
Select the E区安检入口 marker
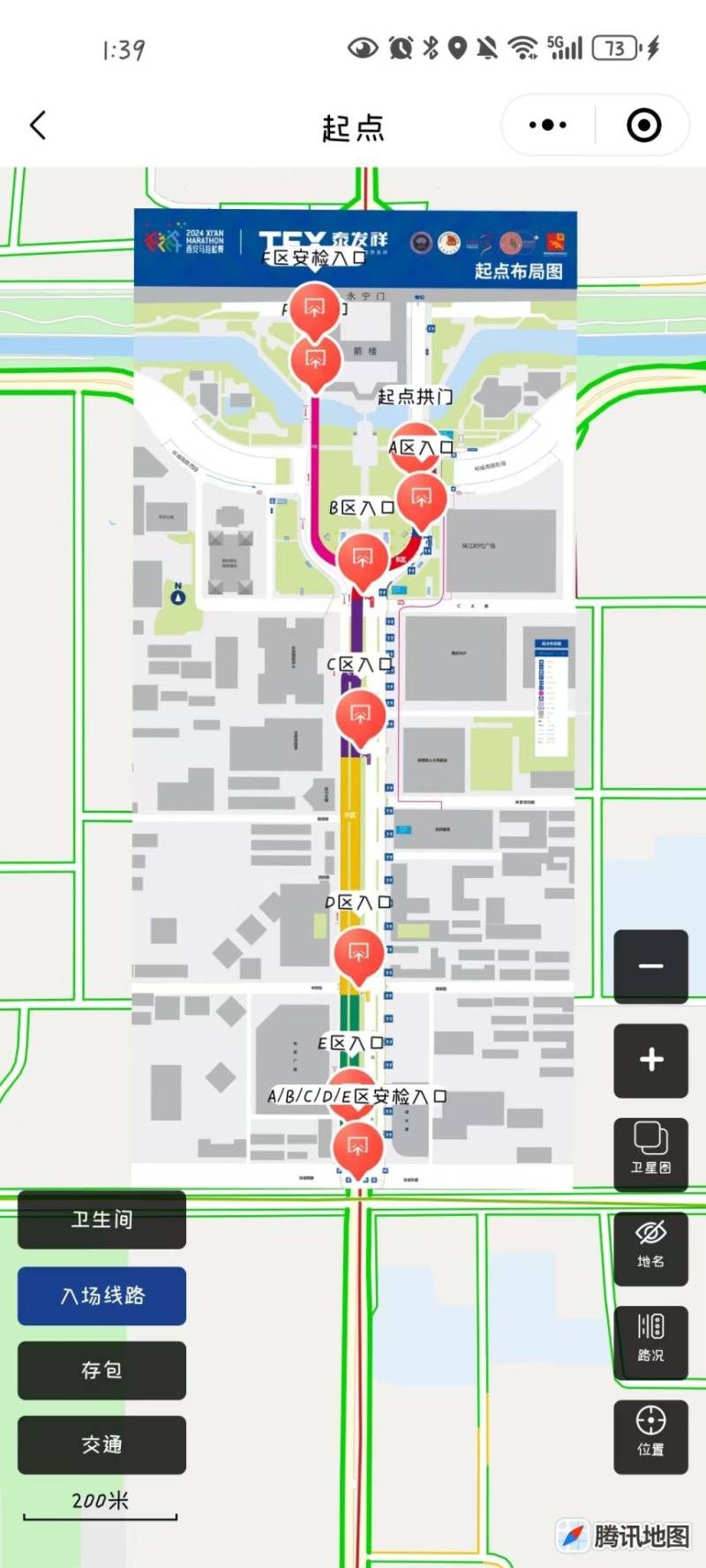[315, 306]
